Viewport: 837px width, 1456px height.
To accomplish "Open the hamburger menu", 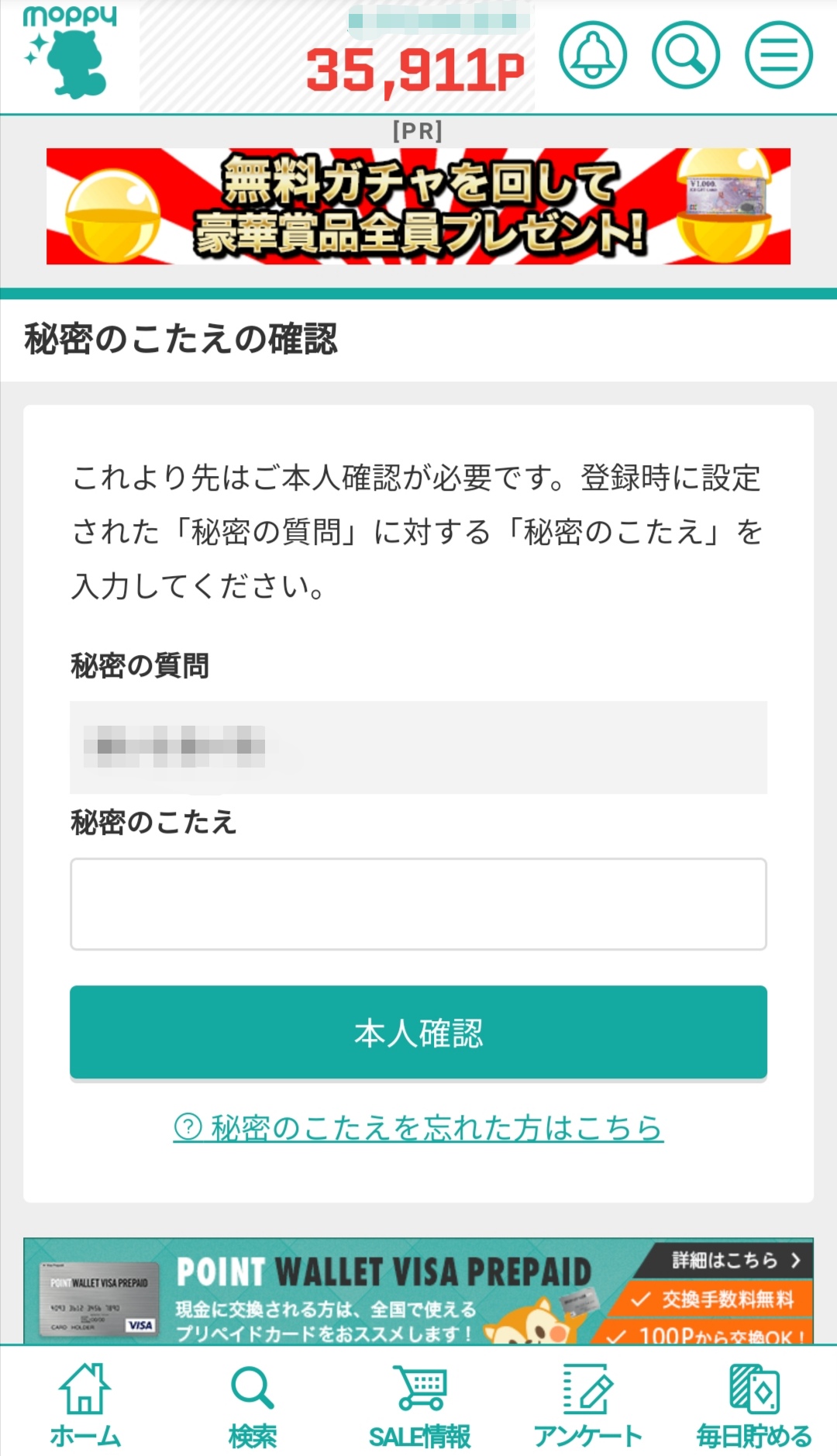I will [x=779, y=55].
